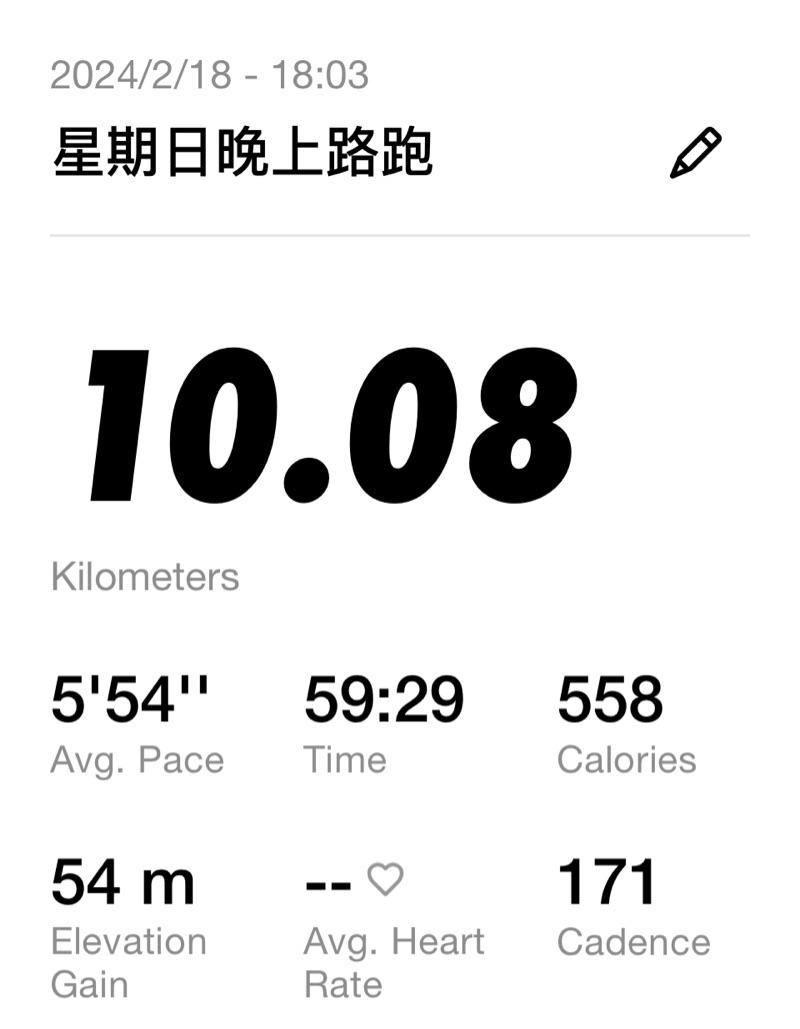Edit the run title with the pencil icon
The height and width of the screenshot is (1029, 800).
(695, 153)
